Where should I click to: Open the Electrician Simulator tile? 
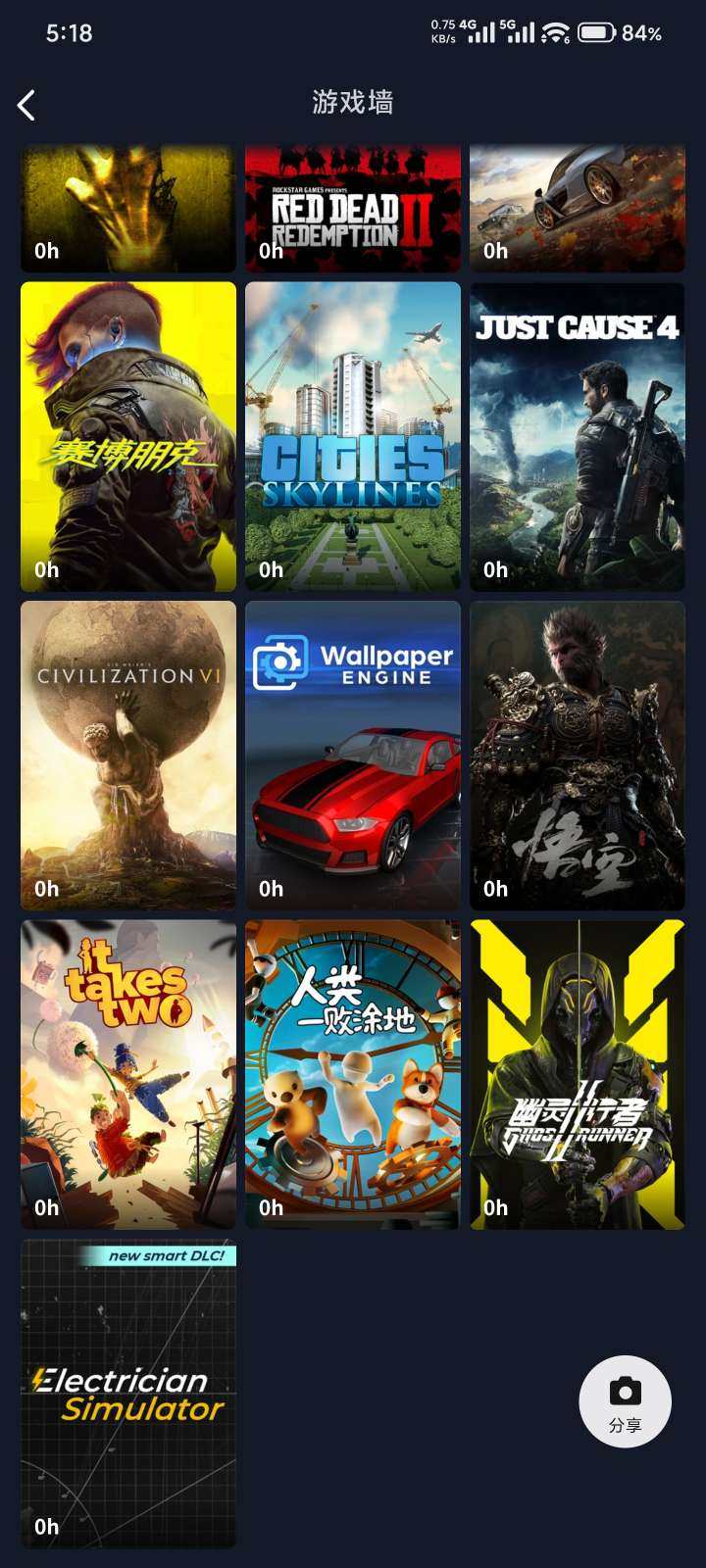point(128,1393)
